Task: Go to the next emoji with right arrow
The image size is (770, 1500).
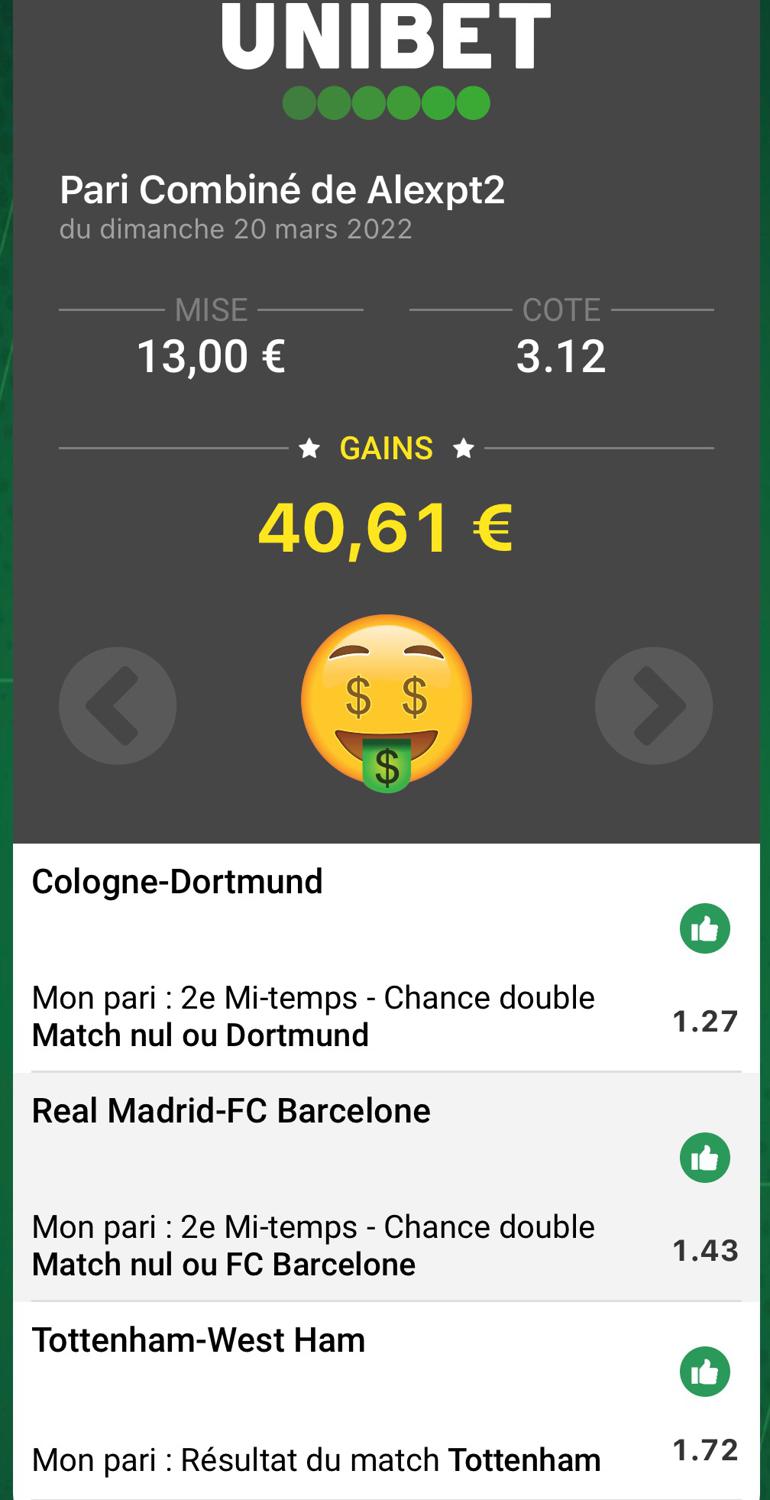Action: pos(654,706)
